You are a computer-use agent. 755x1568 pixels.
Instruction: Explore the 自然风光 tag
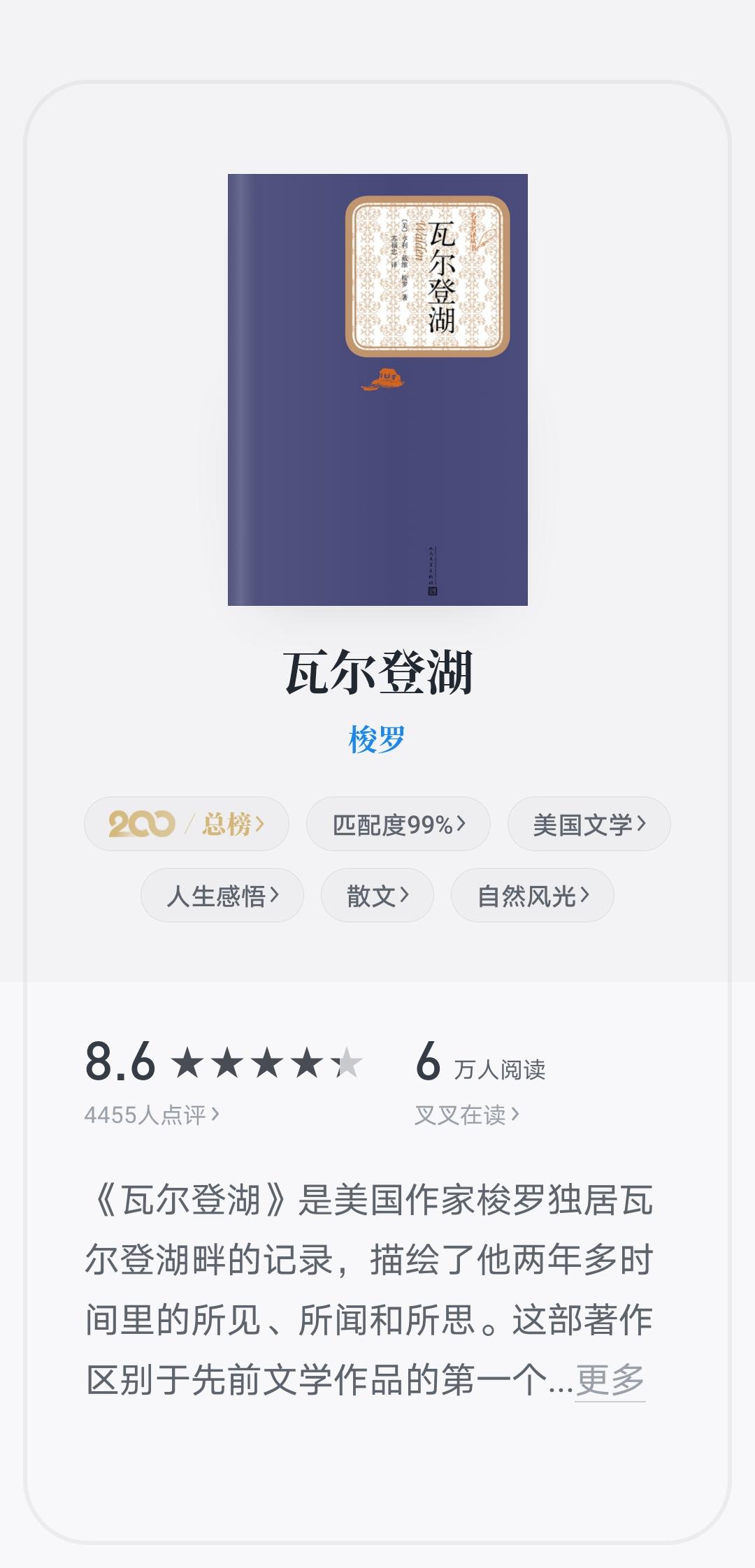tap(533, 895)
